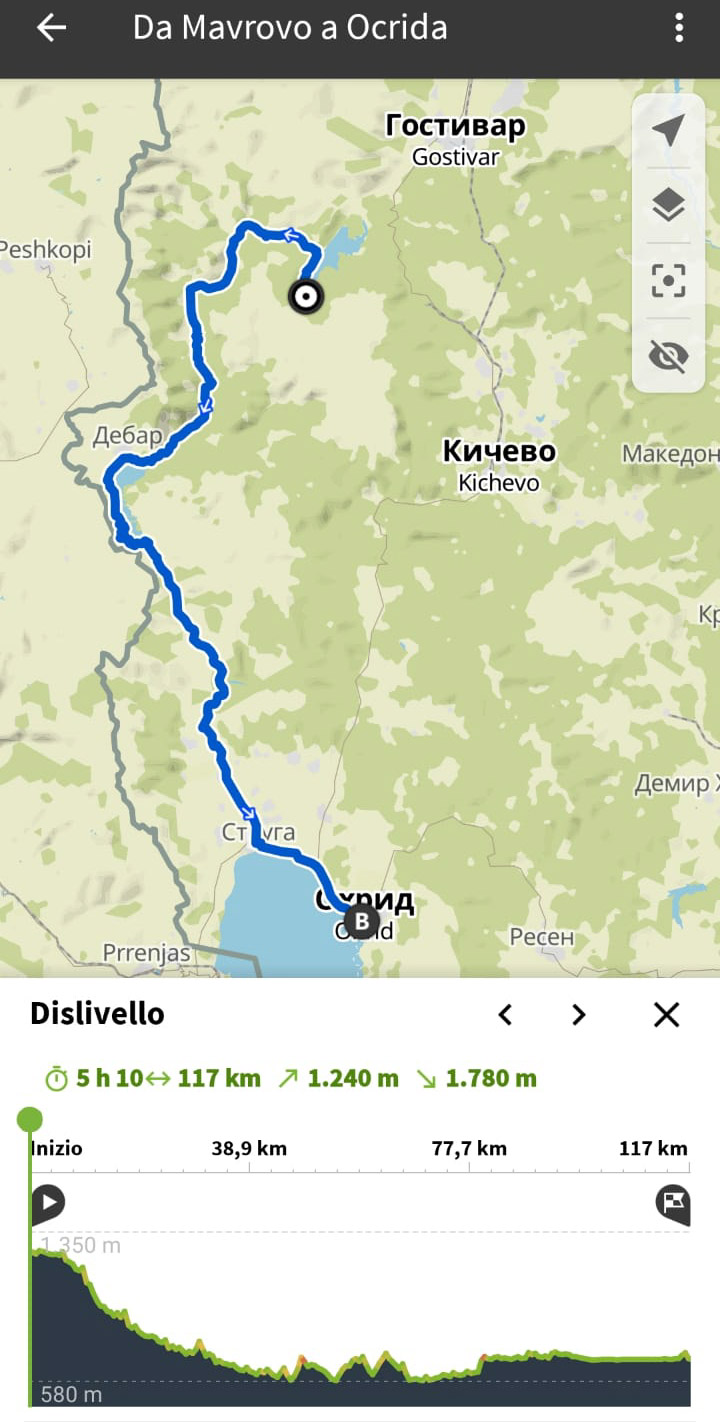Center map on my location
This screenshot has height=1422, width=720.
tap(668, 130)
